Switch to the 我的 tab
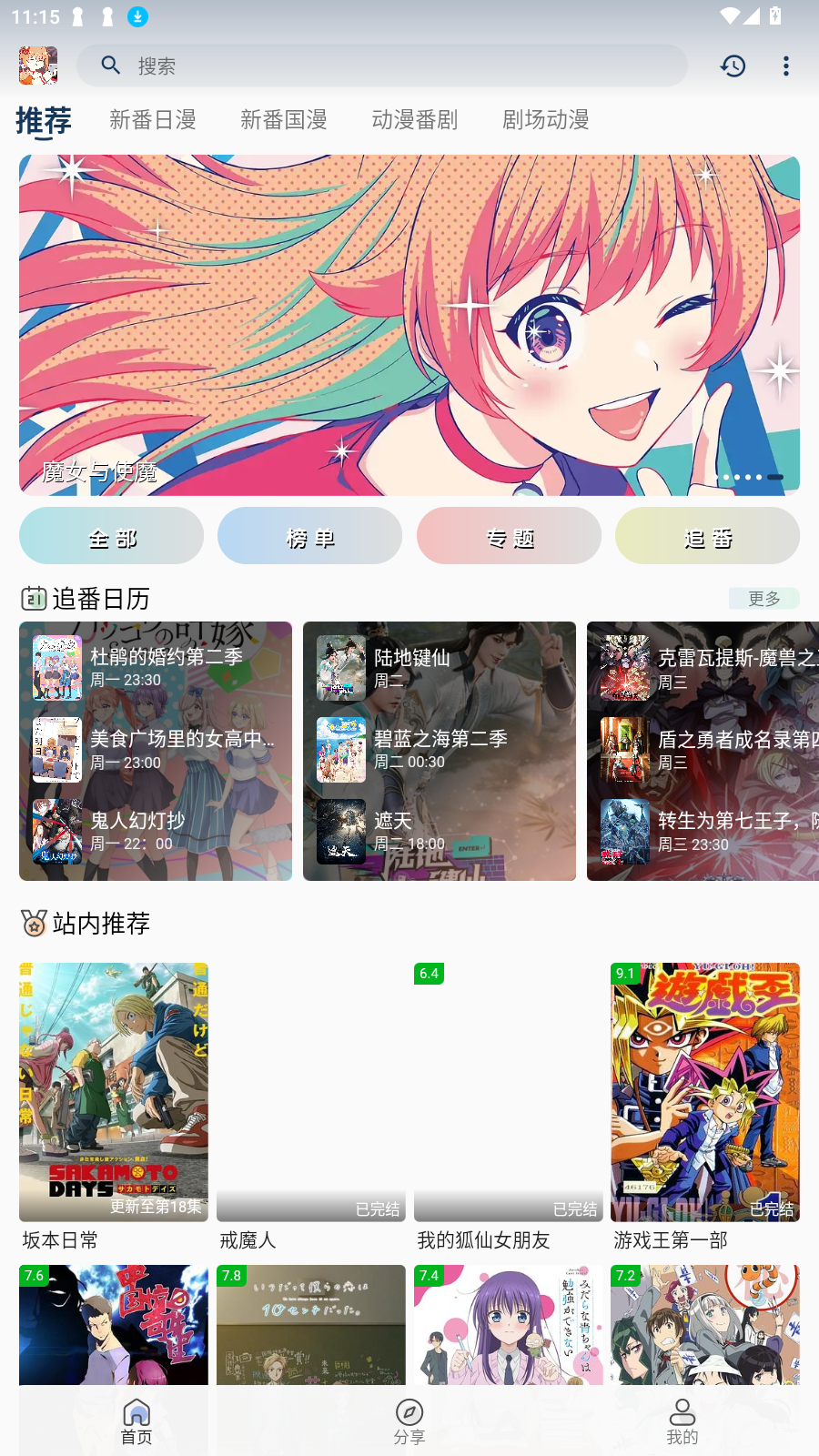Image resolution: width=819 pixels, height=1456 pixels. [682, 1421]
